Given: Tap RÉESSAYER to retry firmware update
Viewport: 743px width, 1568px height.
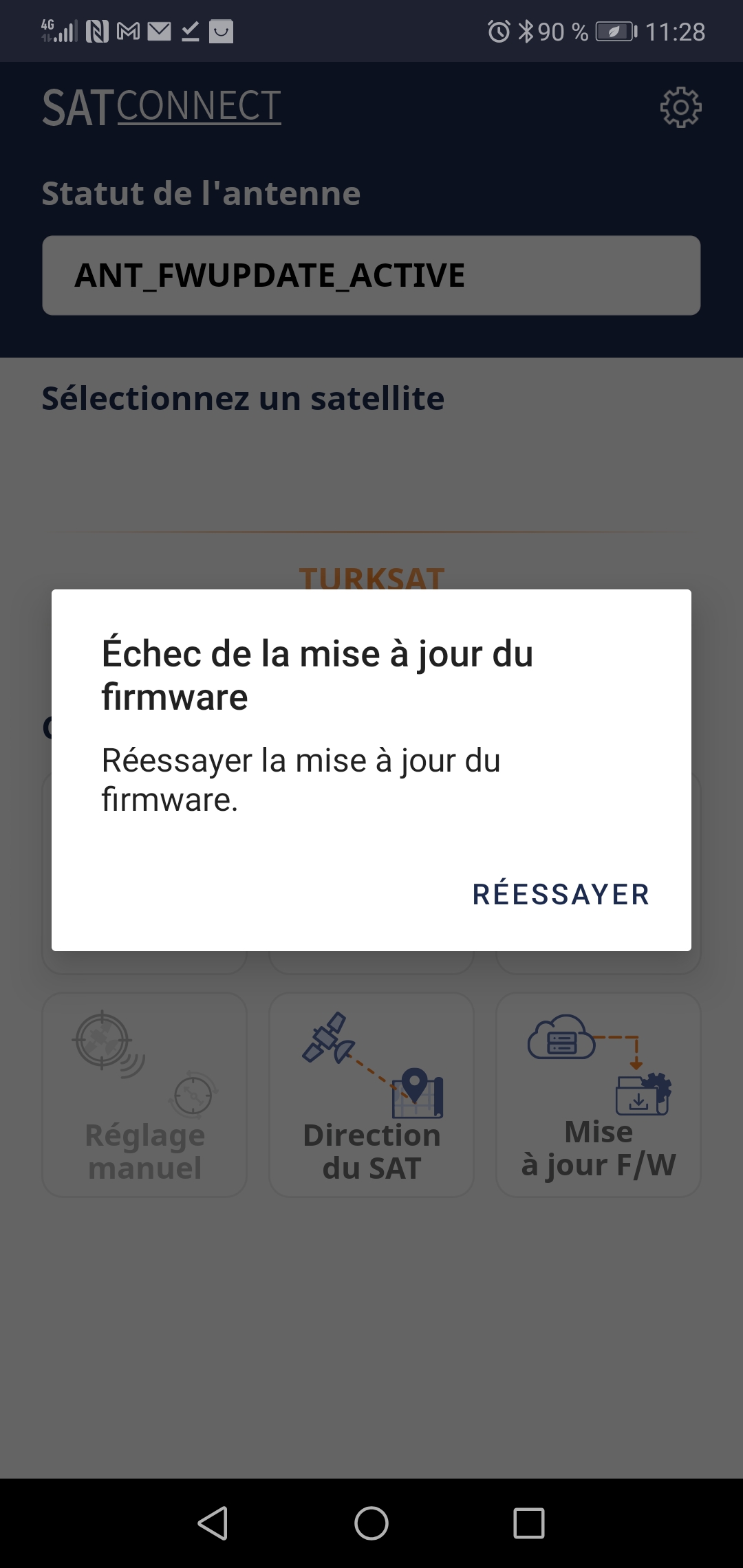Looking at the screenshot, I should 561,893.
